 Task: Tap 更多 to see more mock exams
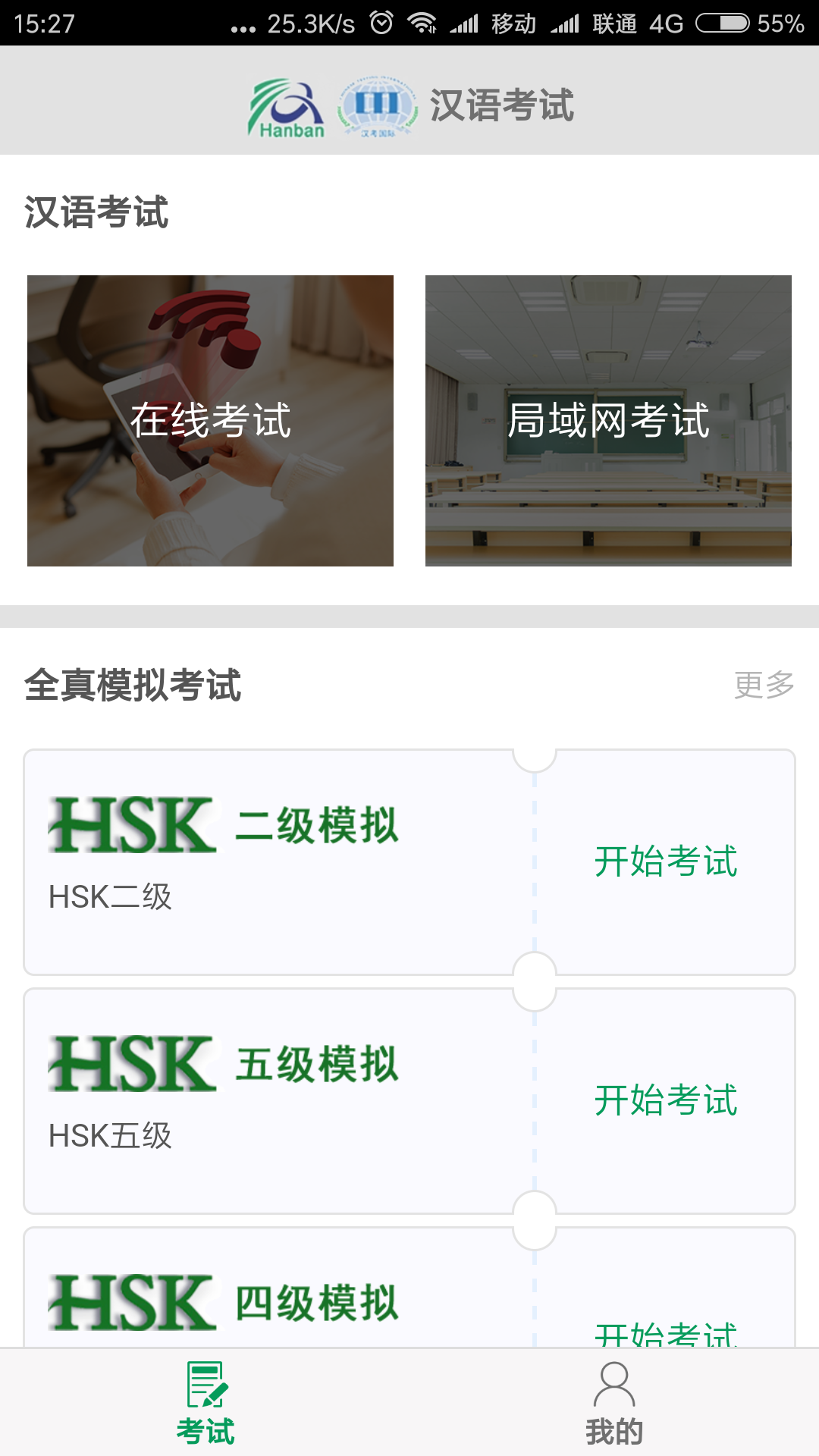point(764,685)
